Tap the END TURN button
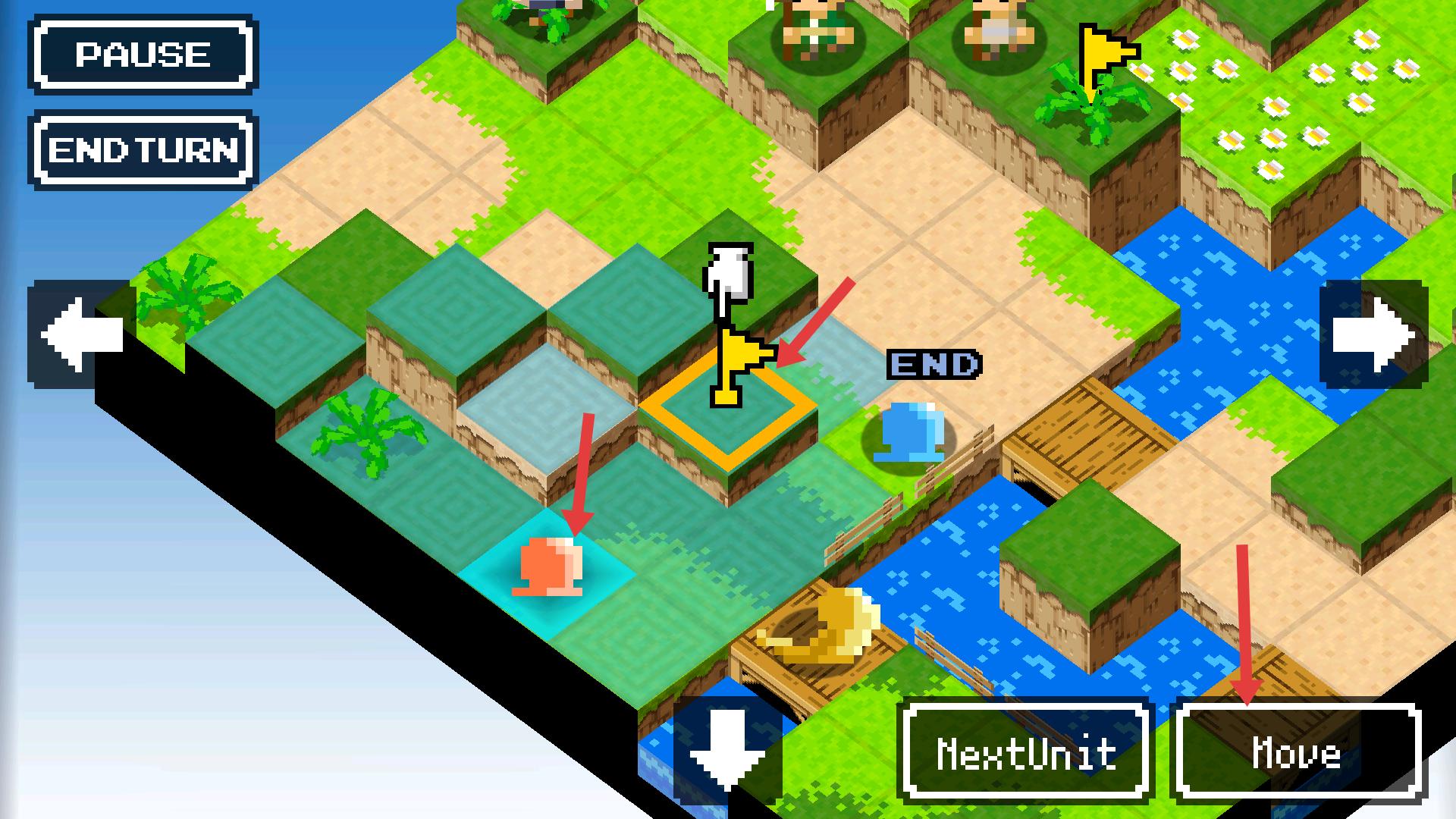Image resolution: width=1456 pixels, height=819 pixels. [x=143, y=150]
